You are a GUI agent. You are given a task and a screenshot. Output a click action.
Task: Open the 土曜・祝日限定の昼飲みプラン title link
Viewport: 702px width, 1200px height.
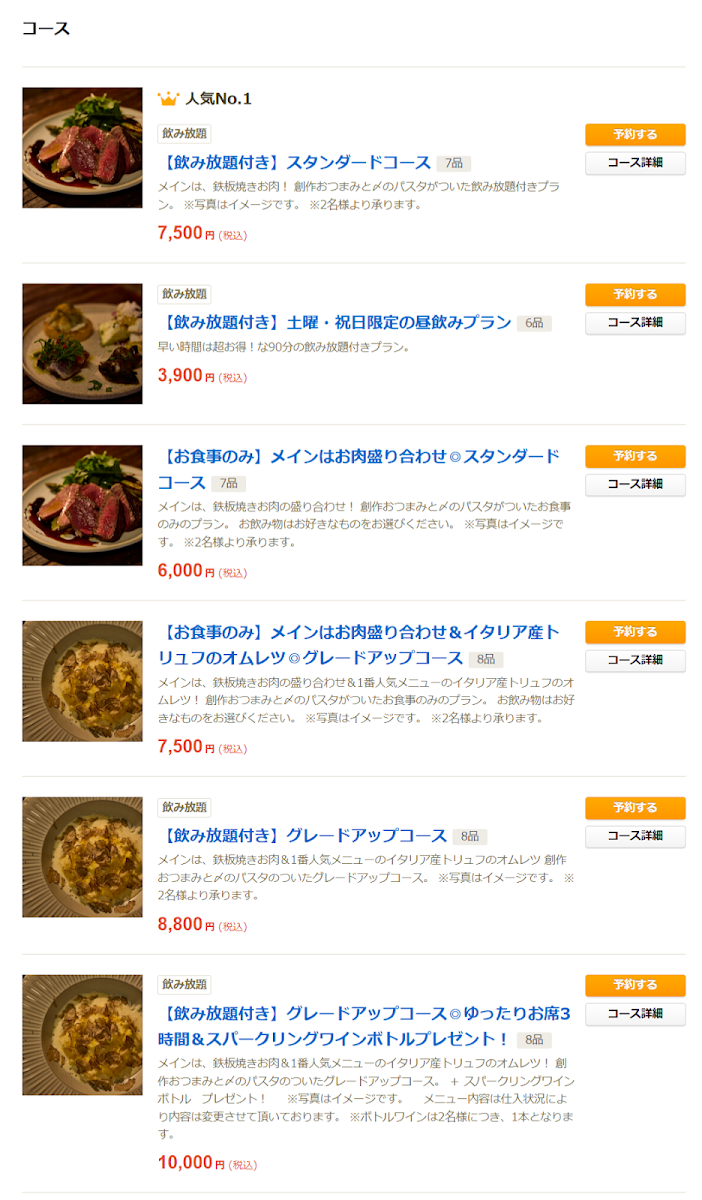tap(335, 322)
